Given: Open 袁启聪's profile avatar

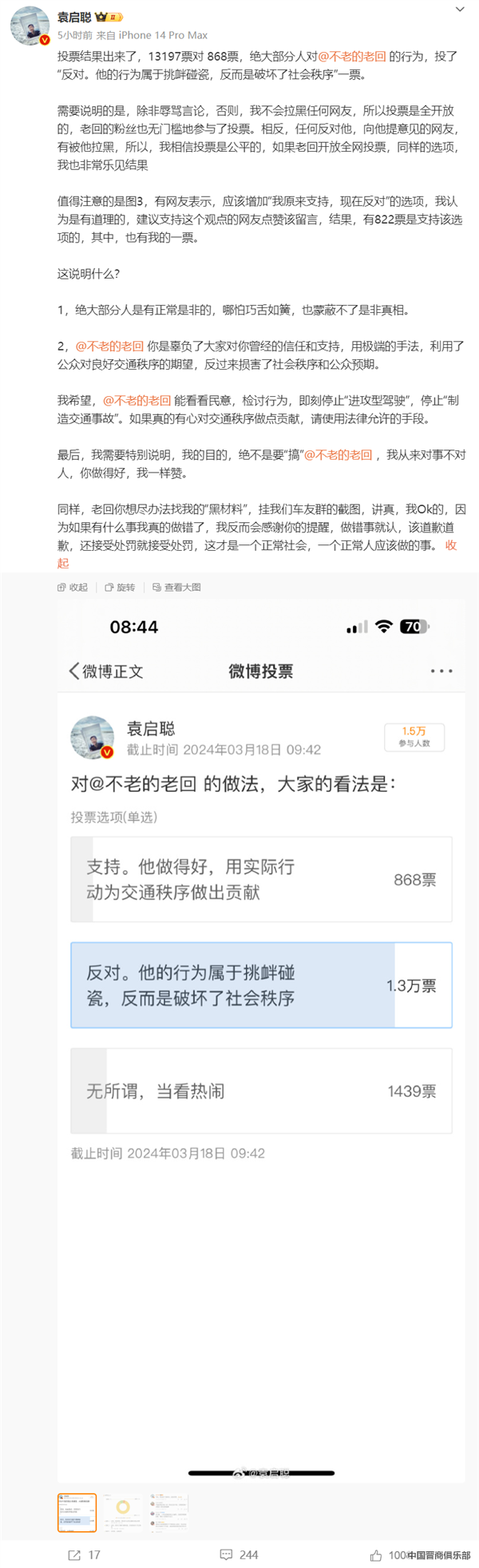Looking at the screenshot, I should click(x=30, y=26).
